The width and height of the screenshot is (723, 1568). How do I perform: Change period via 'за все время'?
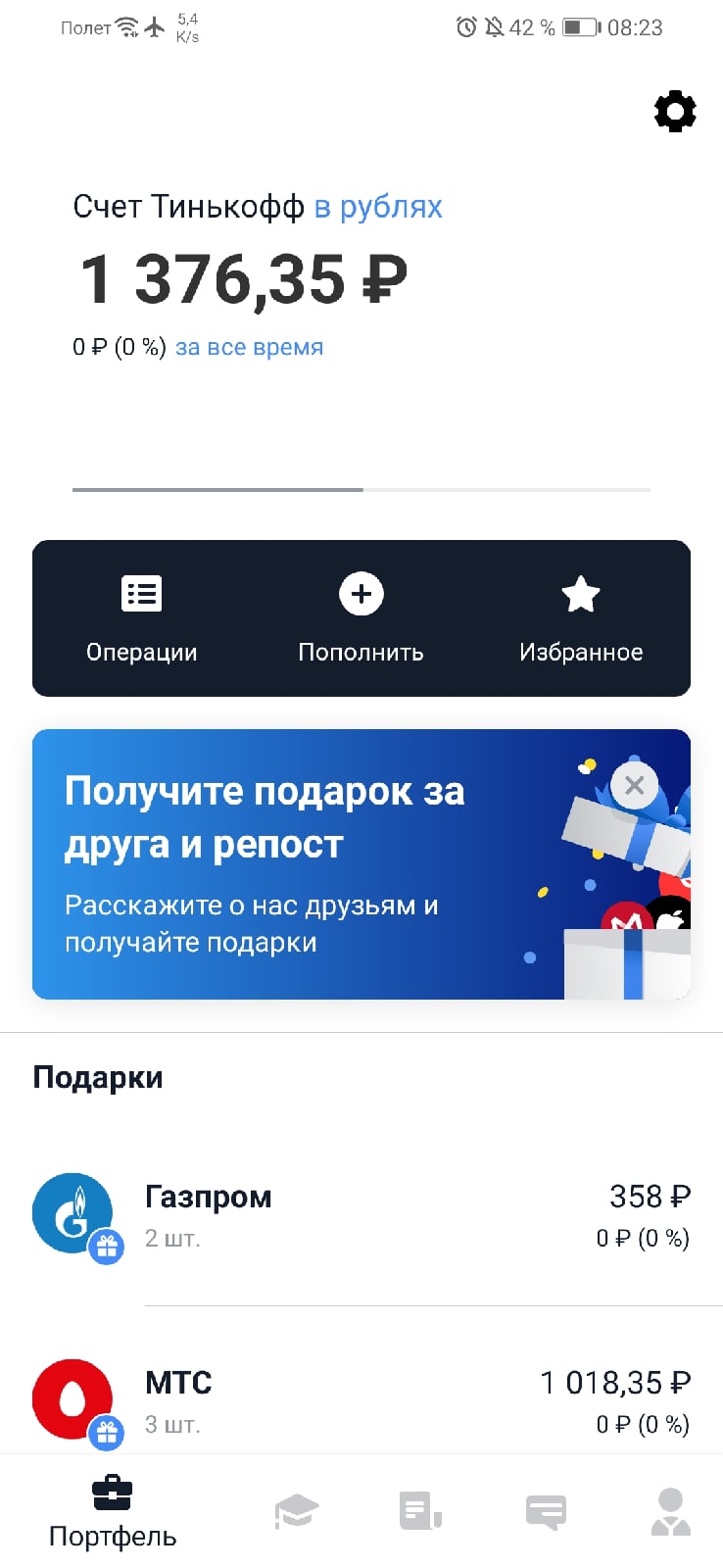[249, 347]
